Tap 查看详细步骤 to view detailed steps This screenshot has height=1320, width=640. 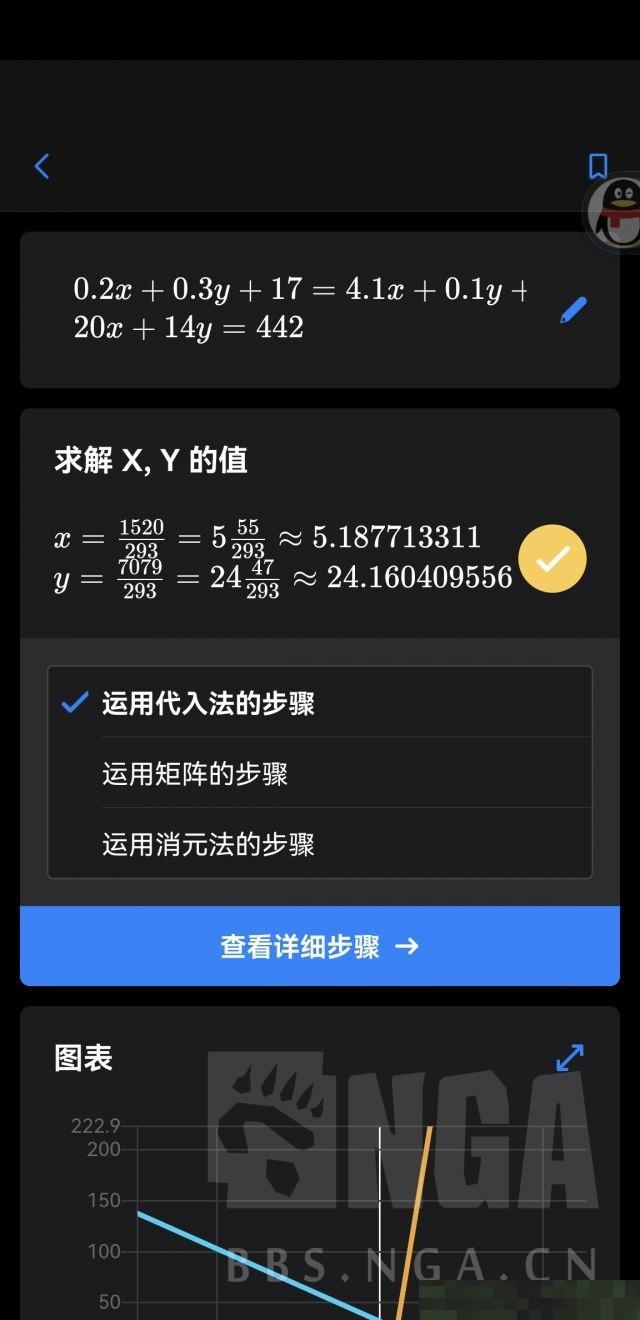[320, 946]
